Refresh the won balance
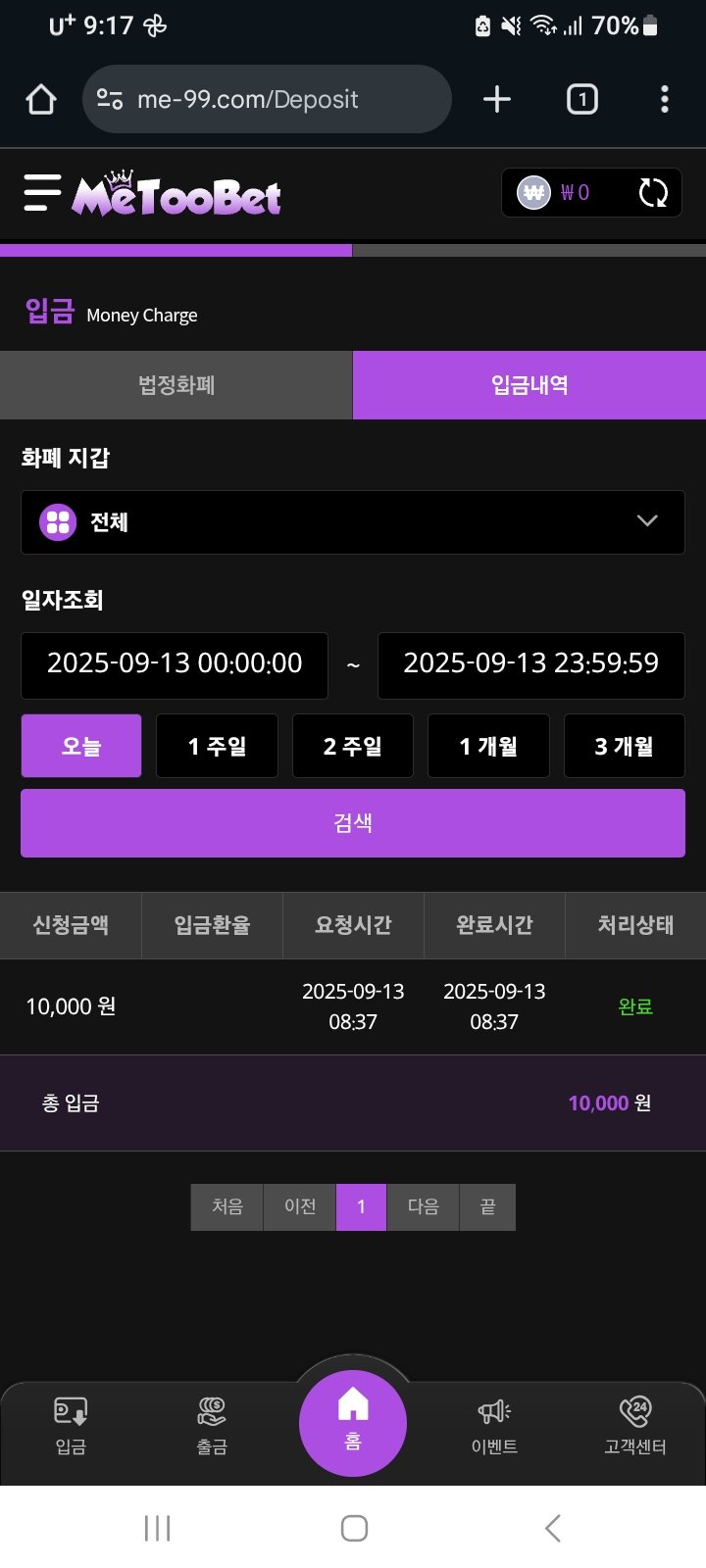Screen dimensions: 706x1568 click(x=653, y=193)
